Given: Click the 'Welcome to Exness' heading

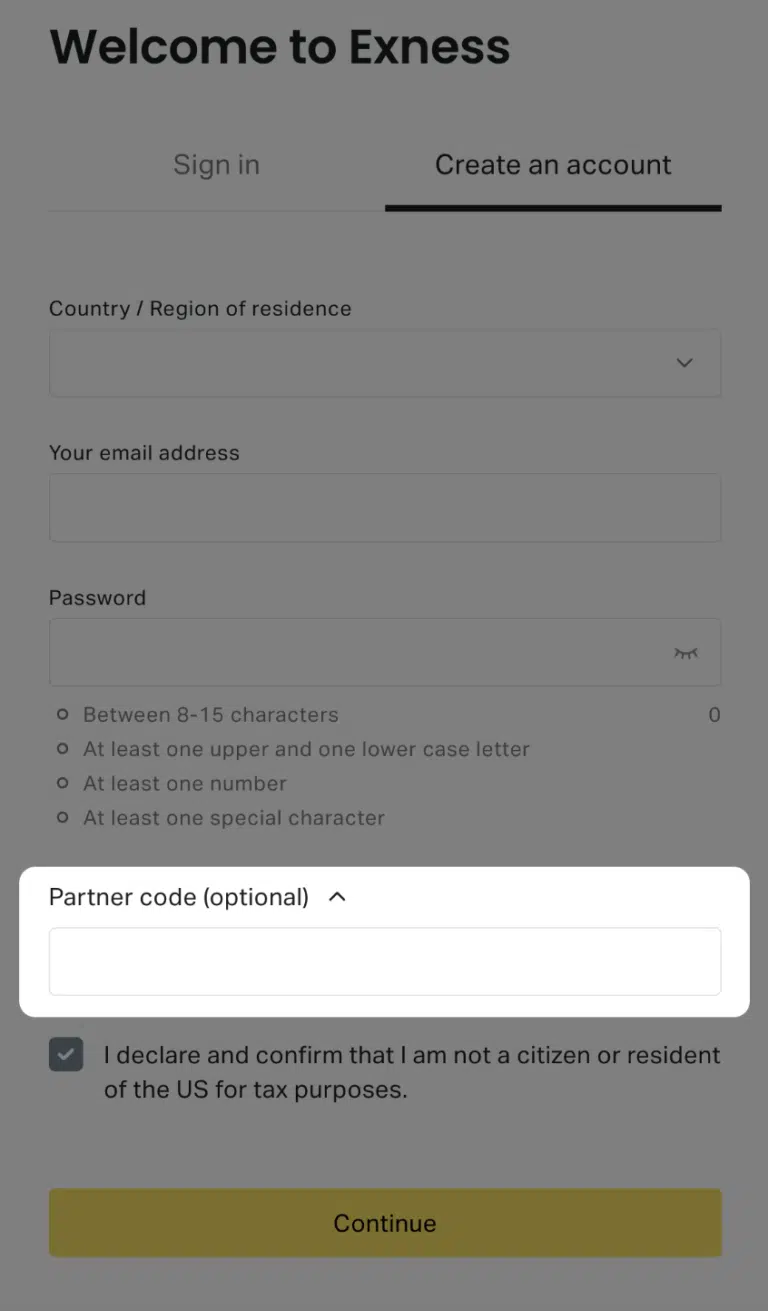Looking at the screenshot, I should point(280,46).
